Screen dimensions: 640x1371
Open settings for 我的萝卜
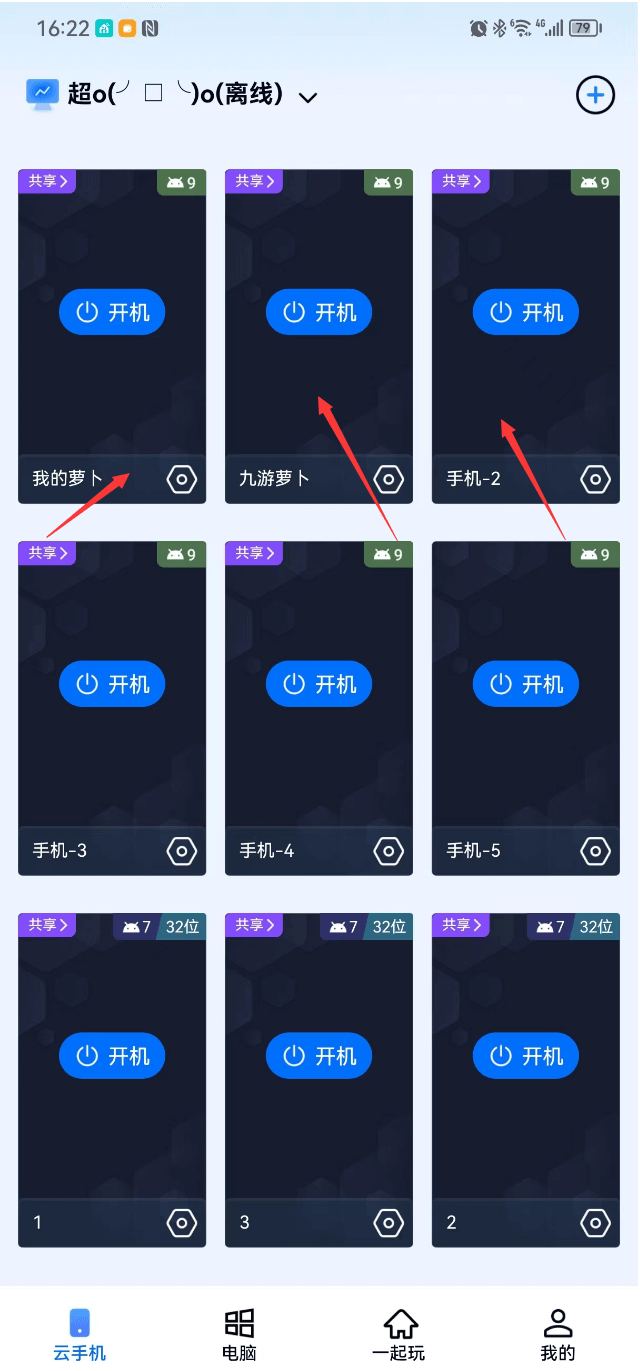coord(182,479)
